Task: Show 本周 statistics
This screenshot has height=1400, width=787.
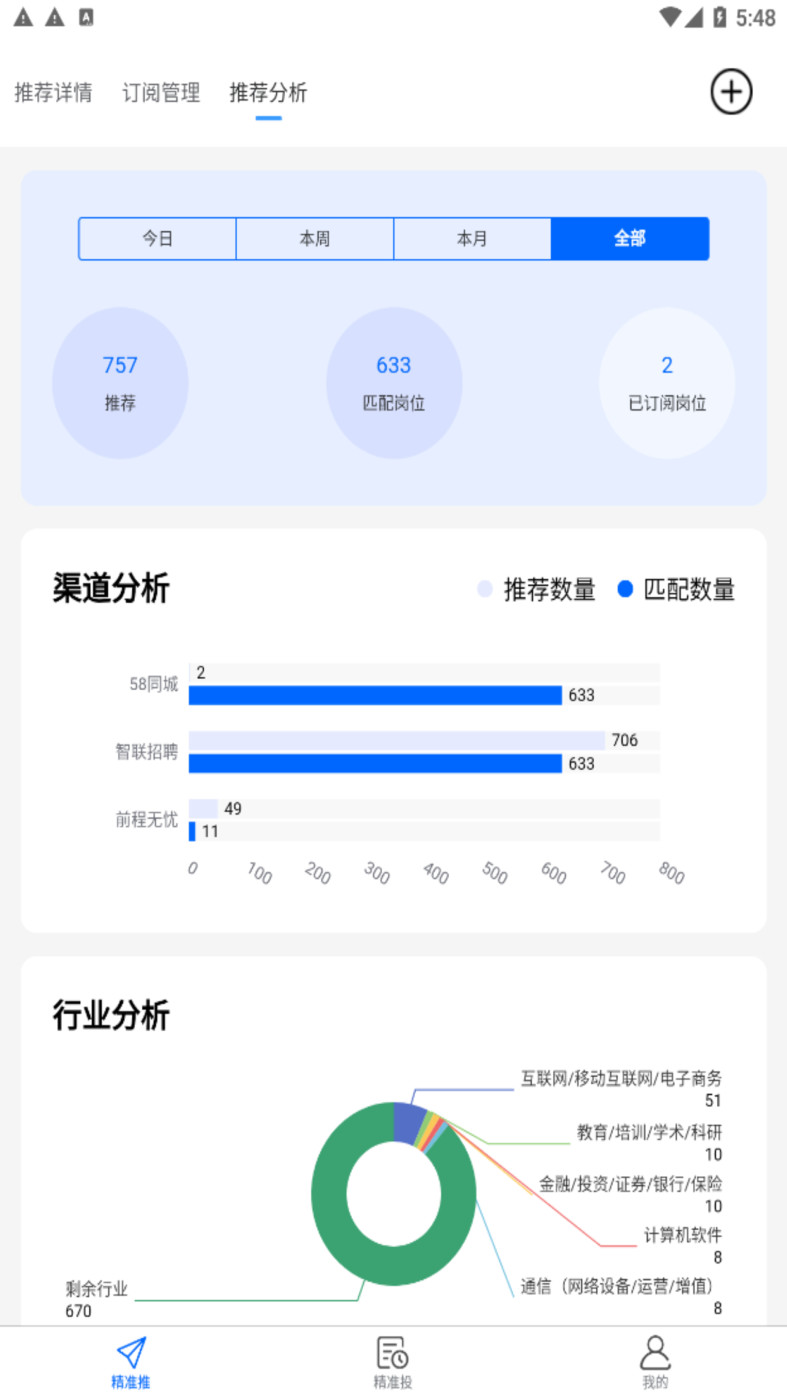Action: [x=315, y=239]
